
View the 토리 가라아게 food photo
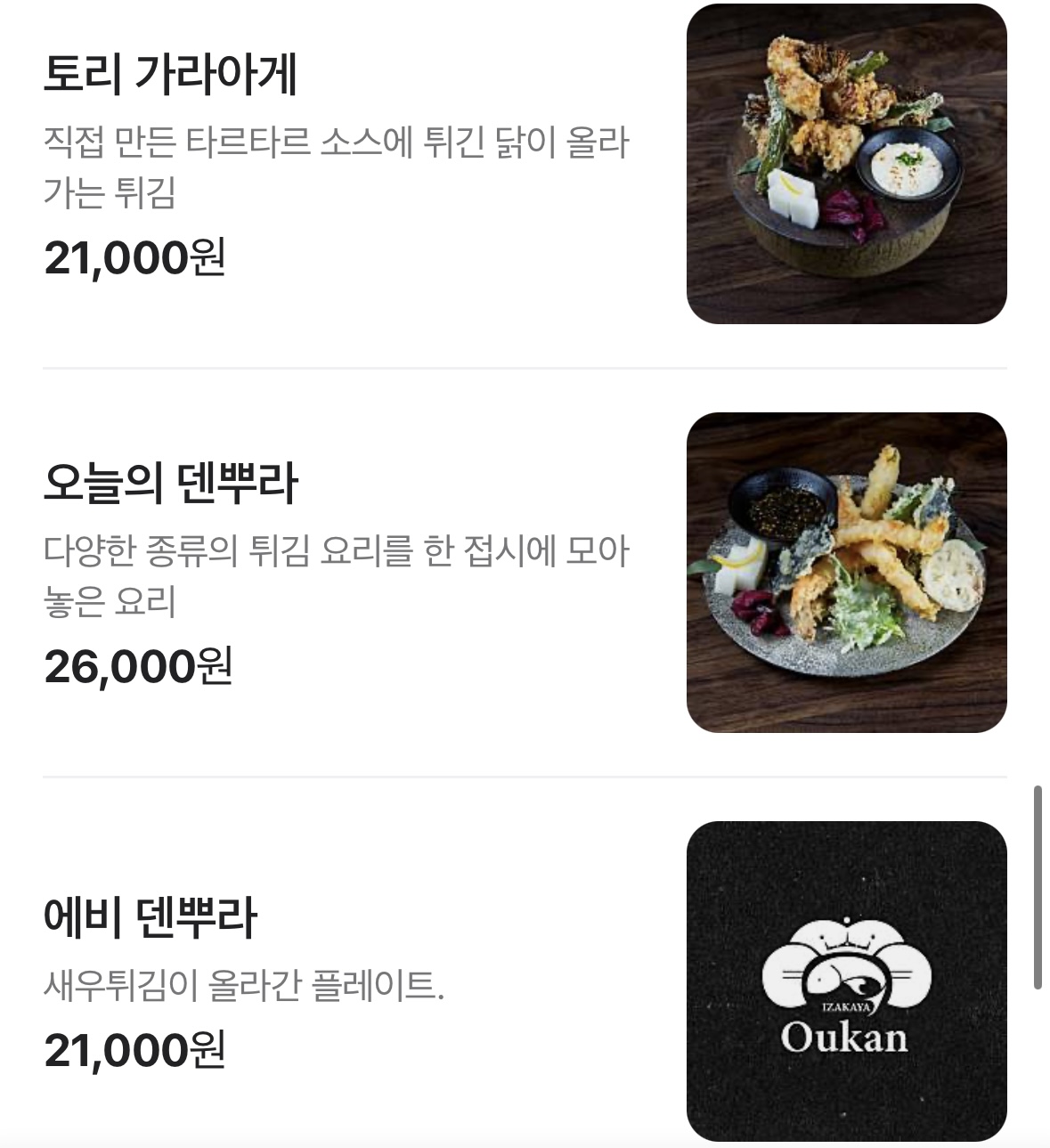click(846, 164)
